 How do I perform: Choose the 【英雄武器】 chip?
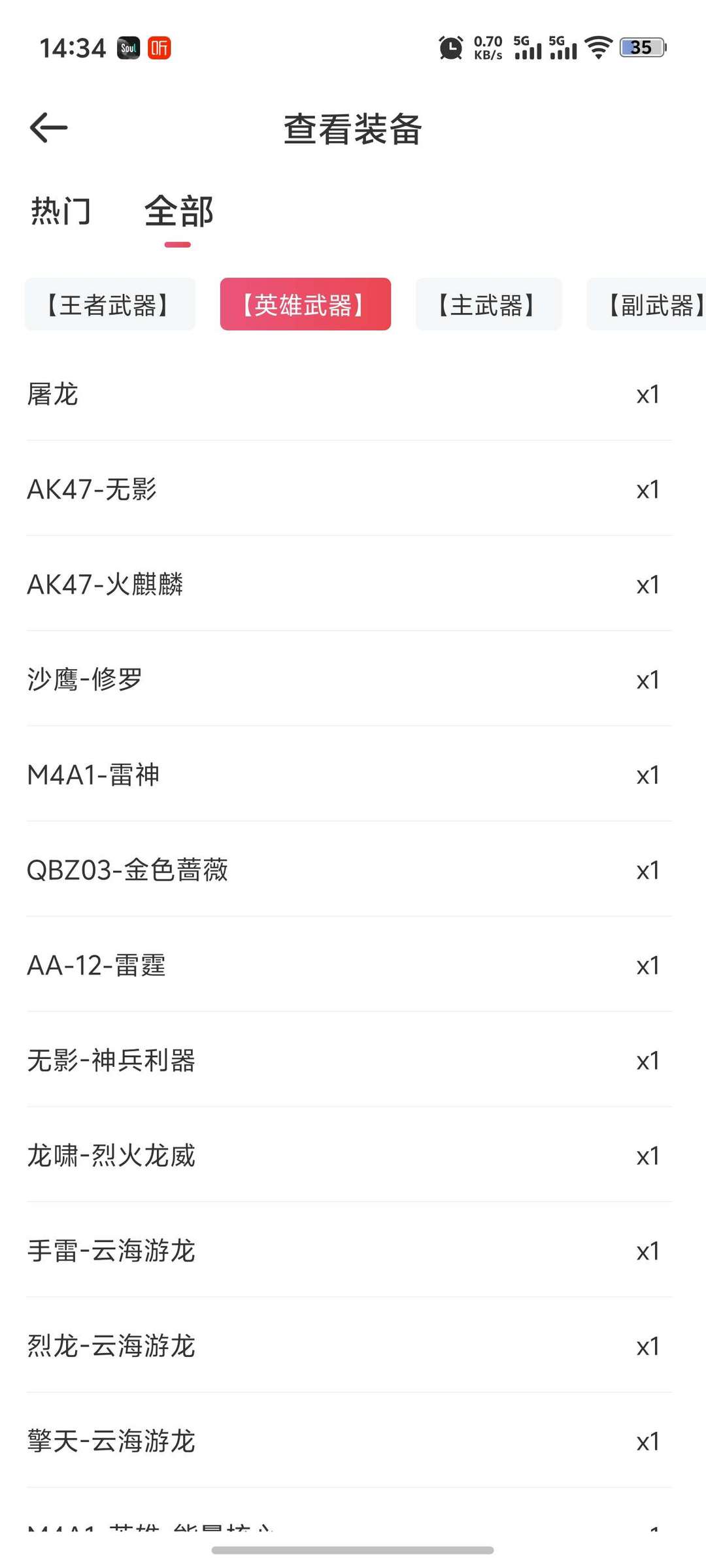305,304
